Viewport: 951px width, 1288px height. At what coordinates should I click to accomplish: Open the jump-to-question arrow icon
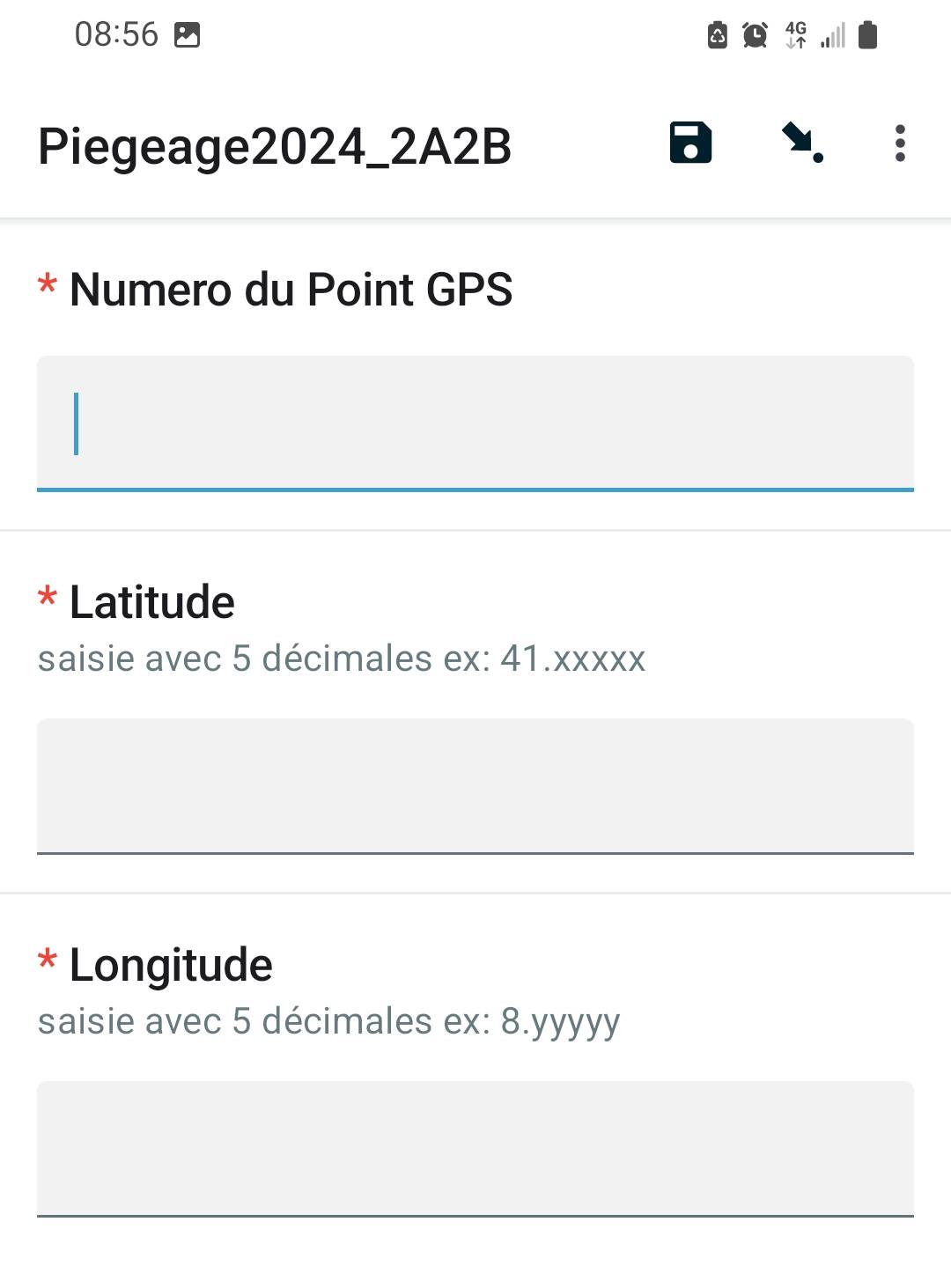click(x=802, y=144)
